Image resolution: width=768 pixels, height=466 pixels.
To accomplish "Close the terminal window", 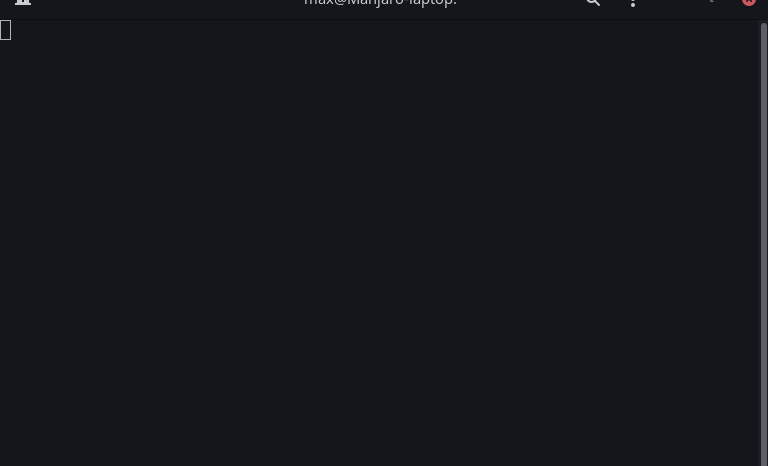I will click(748, 2).
